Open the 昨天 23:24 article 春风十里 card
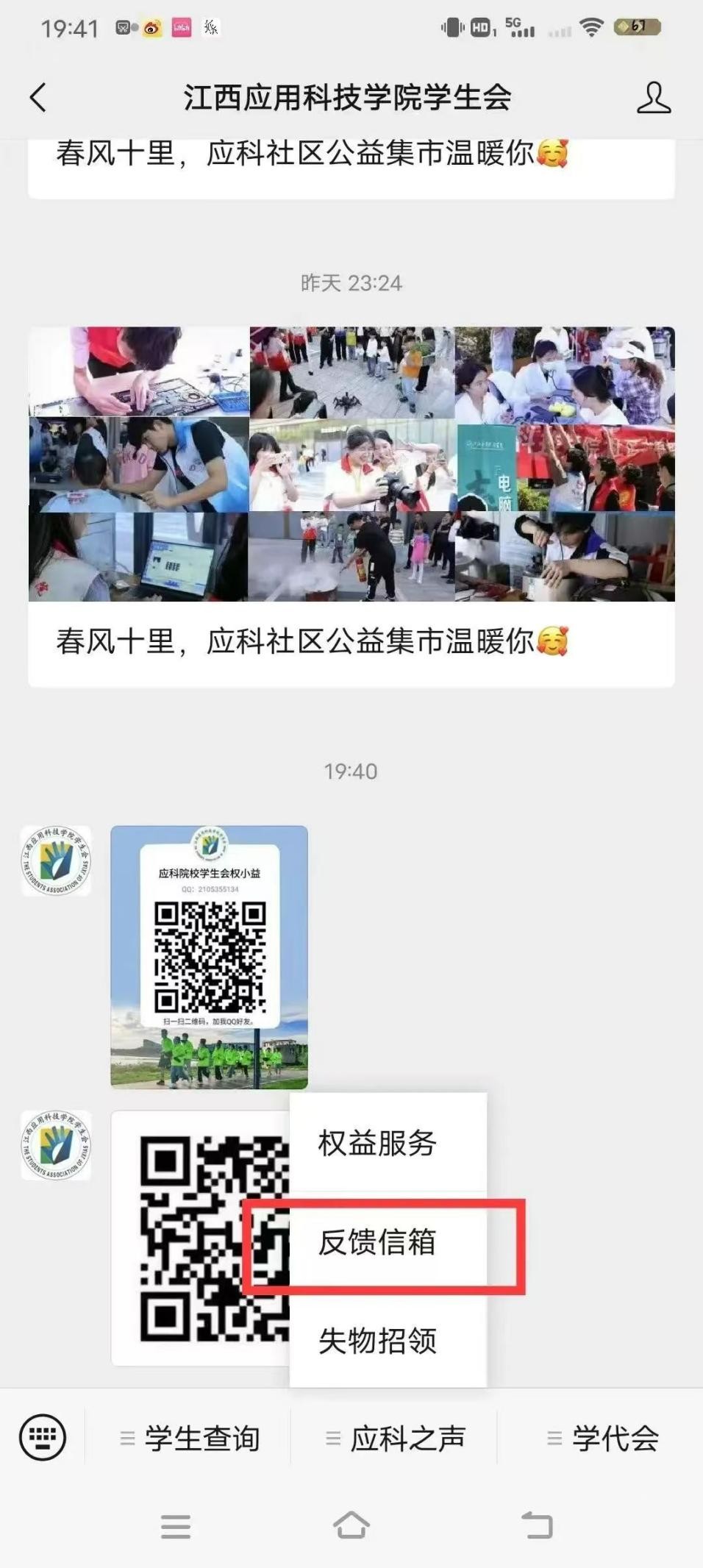This screenshot has width=703, height=1568. (351, 507)
